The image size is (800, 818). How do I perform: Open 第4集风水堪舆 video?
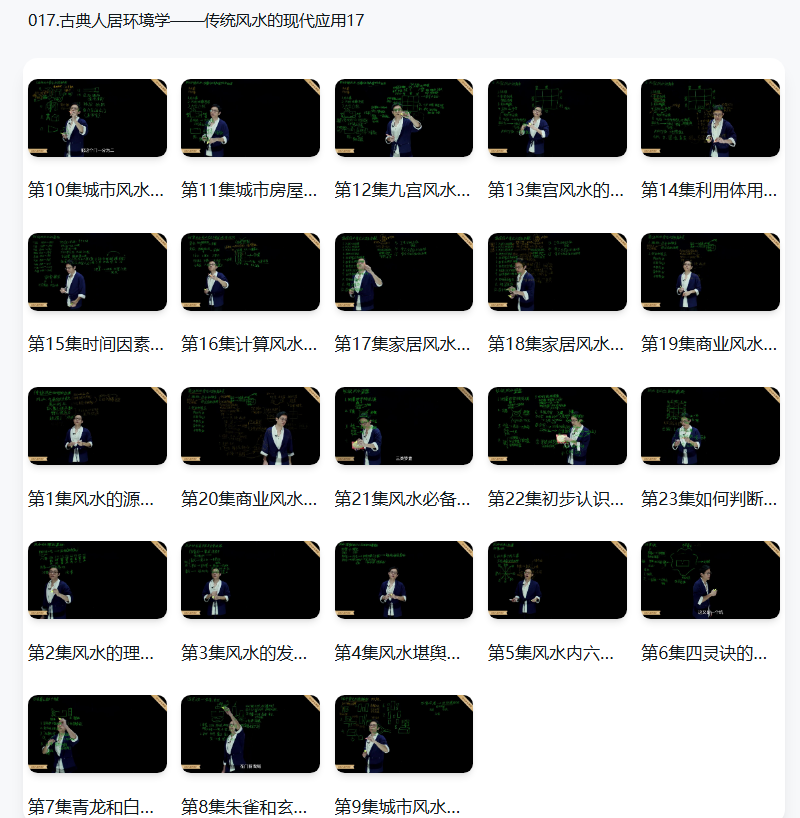tap(403, 580)
